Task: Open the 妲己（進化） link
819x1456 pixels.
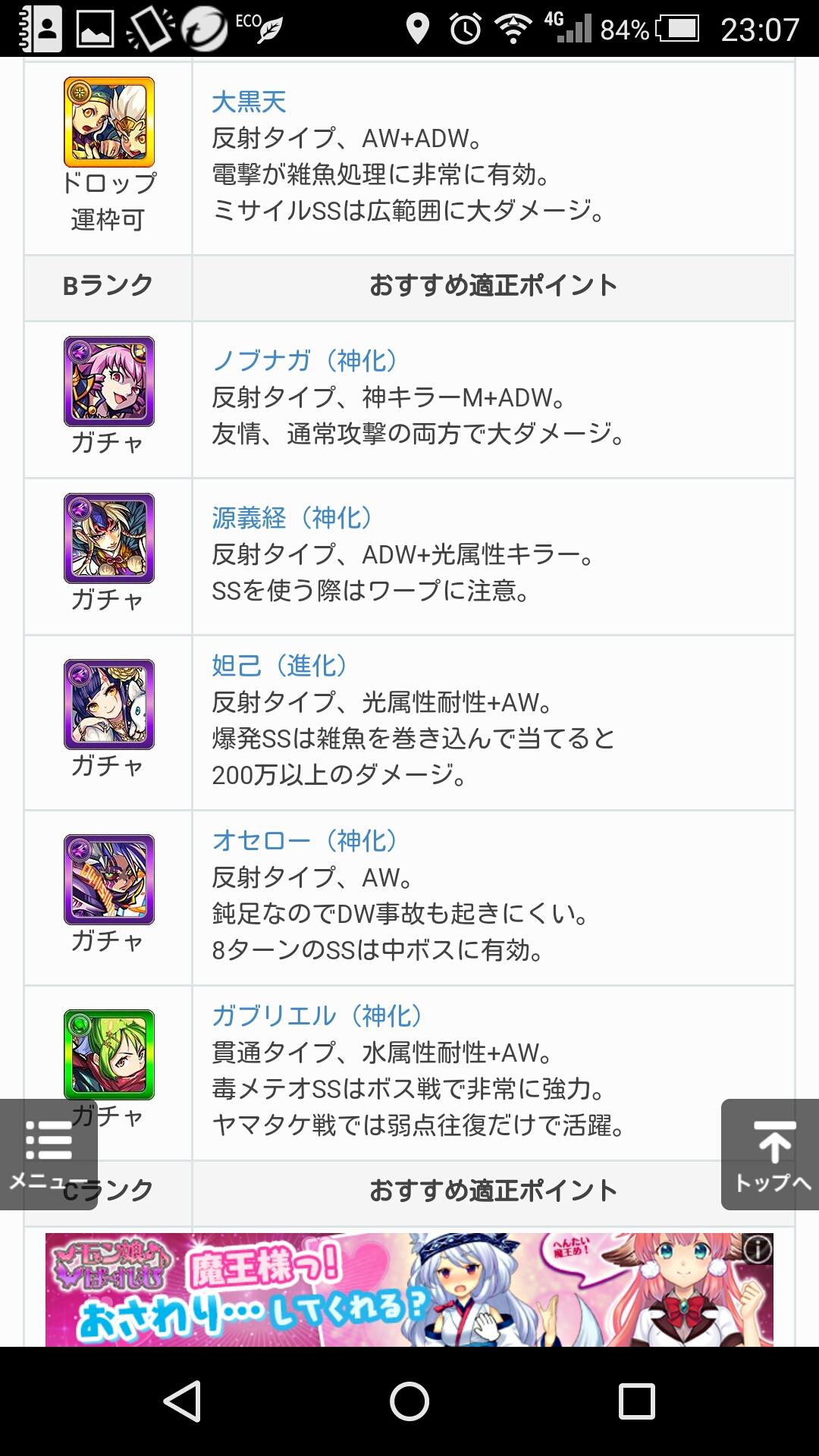Action: [279, 666]
